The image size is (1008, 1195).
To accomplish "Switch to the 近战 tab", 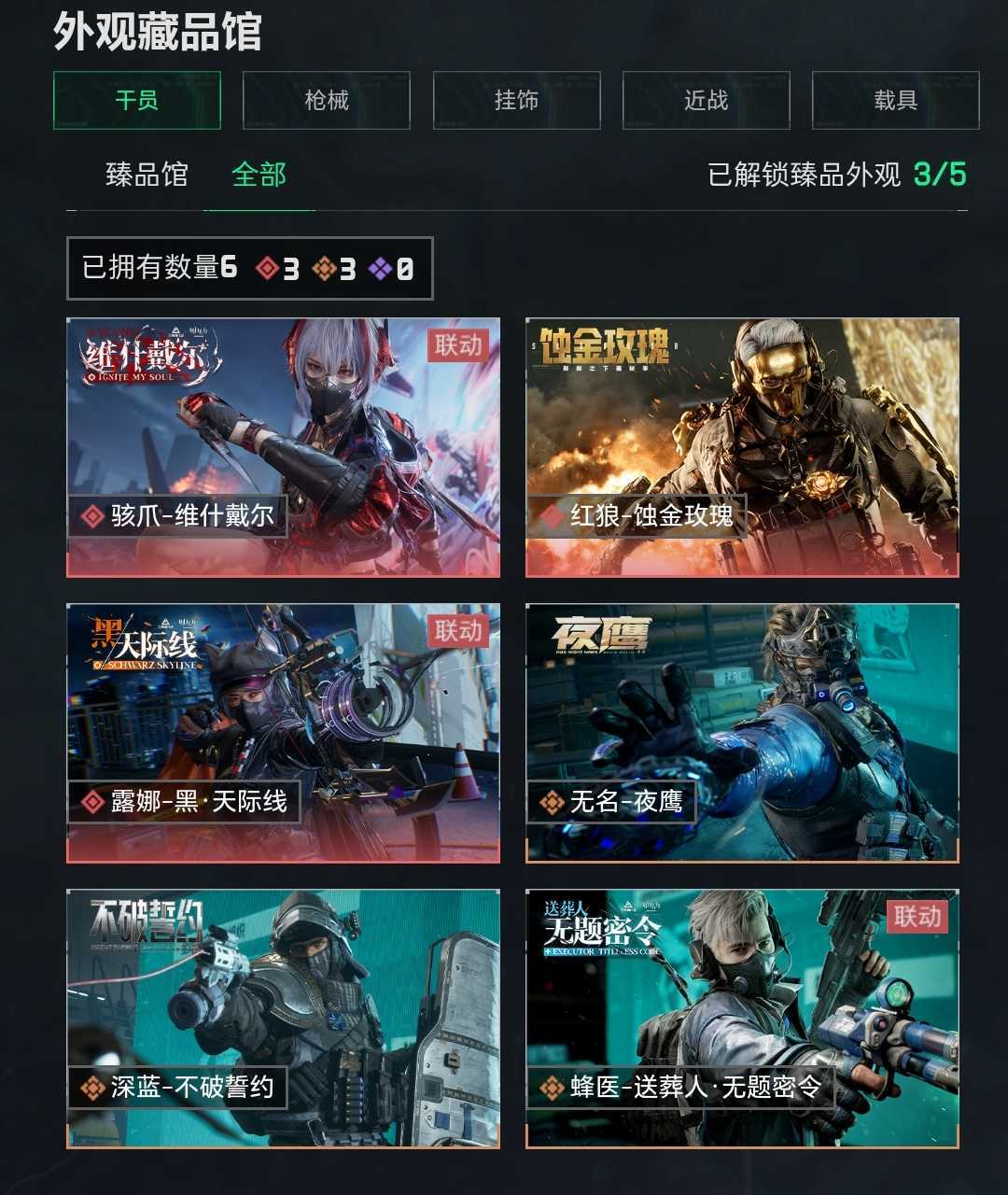I will [x=707, y=100].
